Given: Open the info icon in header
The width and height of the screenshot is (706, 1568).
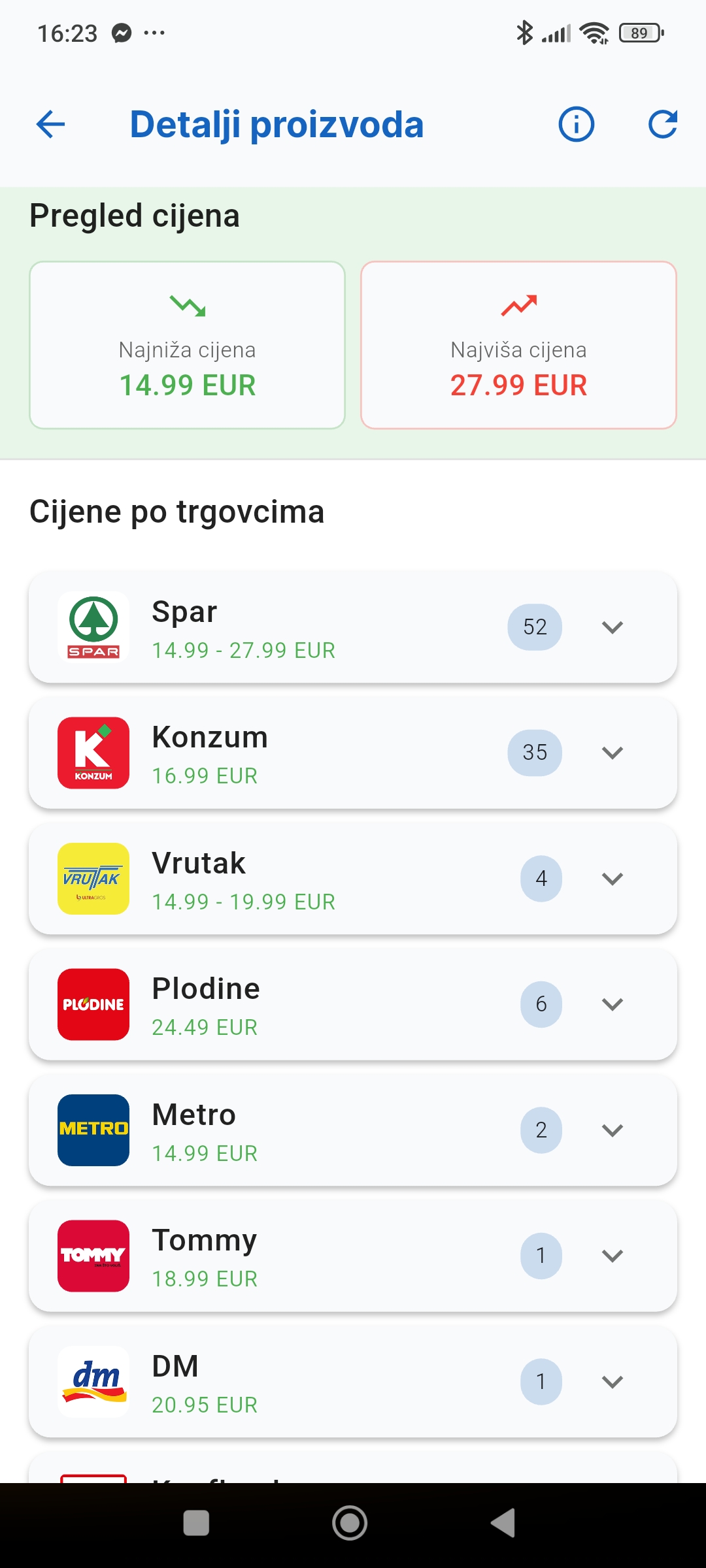Looking at the screenshot, I should pos(575,125).
